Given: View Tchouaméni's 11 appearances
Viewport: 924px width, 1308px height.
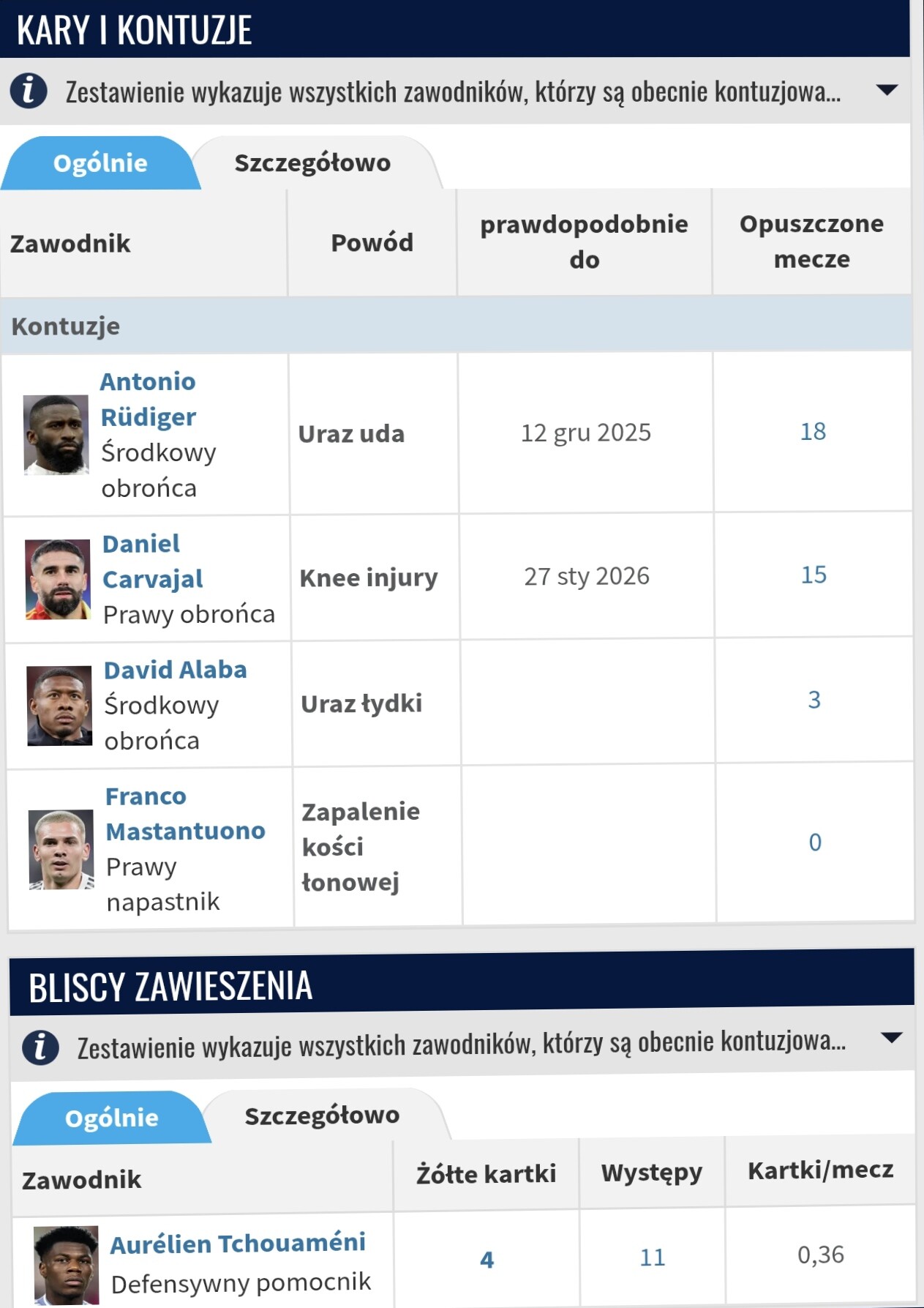Looking at the screenshot, I should [652, 1257].
